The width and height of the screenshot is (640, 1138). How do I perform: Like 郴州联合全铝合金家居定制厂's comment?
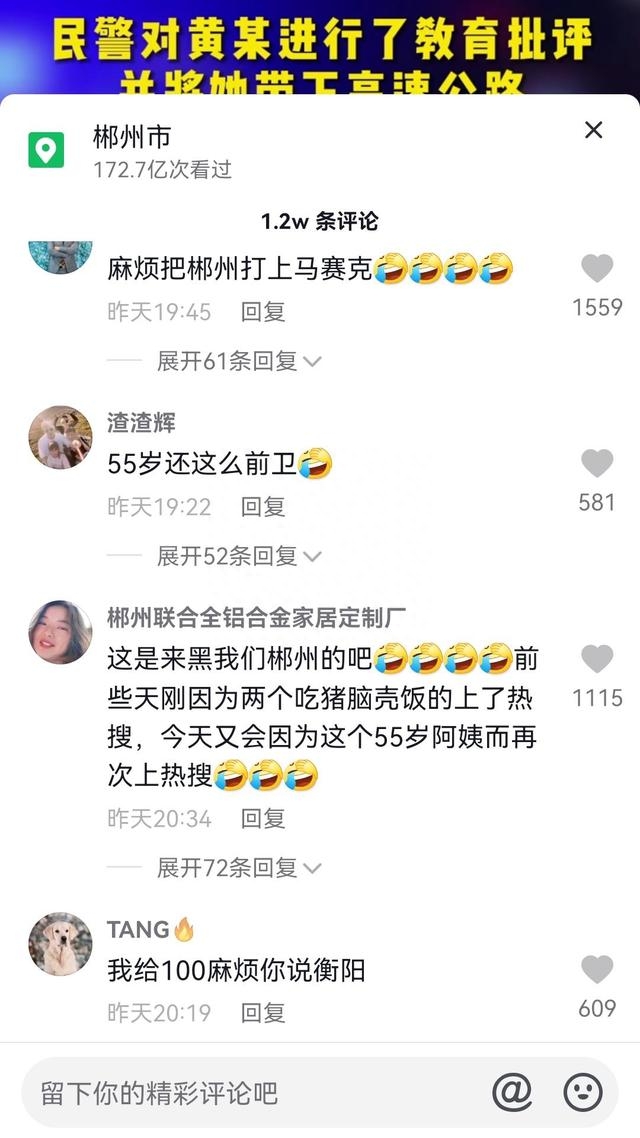(597, 660)
